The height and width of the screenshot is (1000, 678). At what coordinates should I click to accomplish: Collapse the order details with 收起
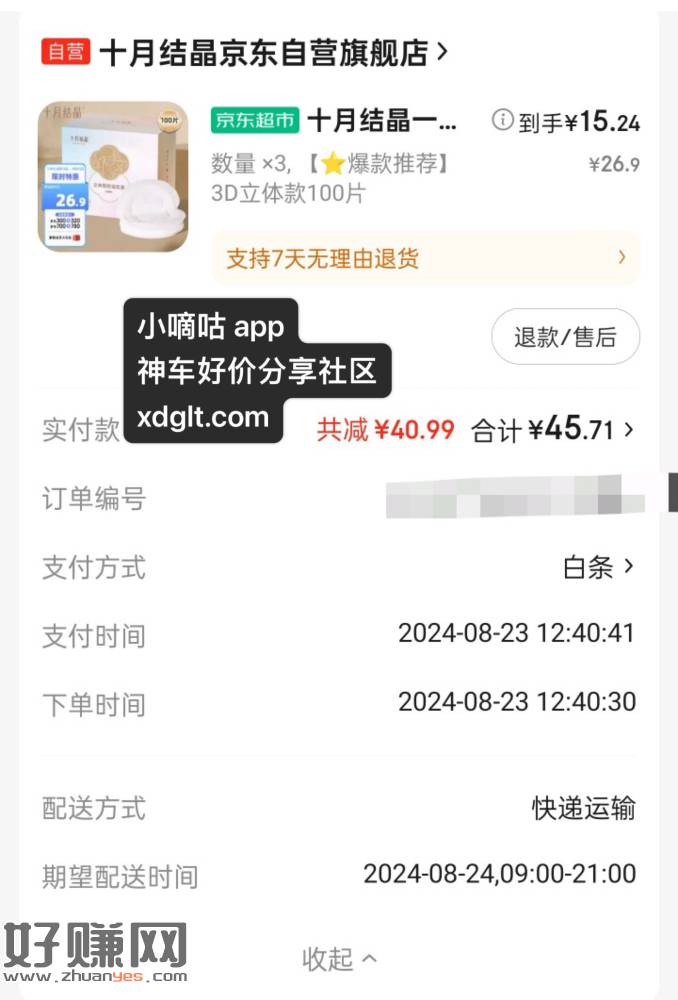tap(340, 959)
